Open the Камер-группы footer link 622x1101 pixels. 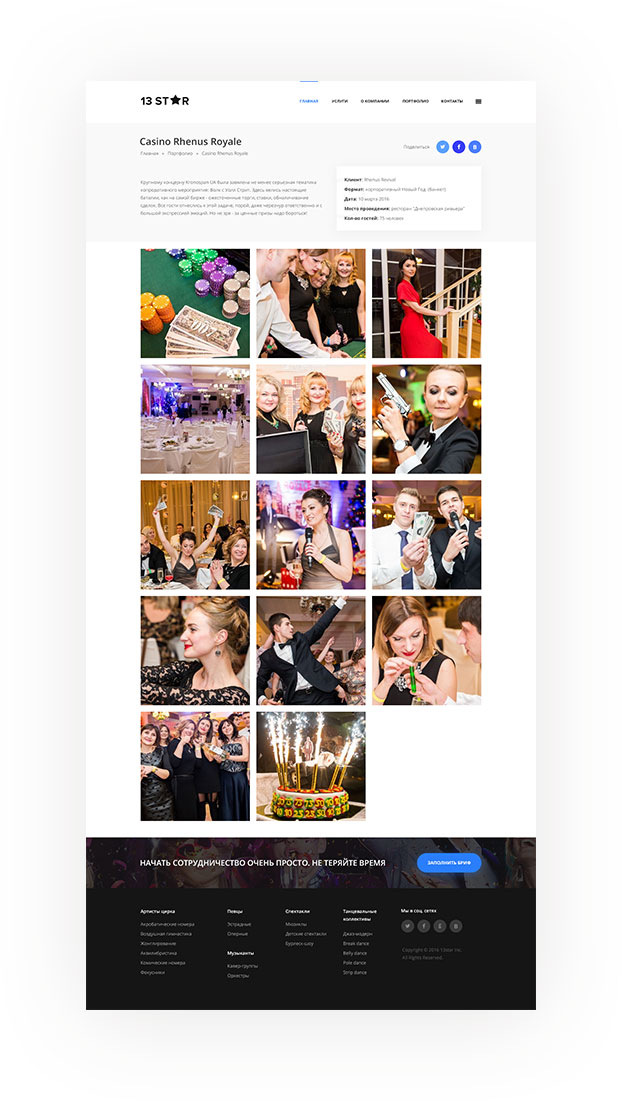242,966
